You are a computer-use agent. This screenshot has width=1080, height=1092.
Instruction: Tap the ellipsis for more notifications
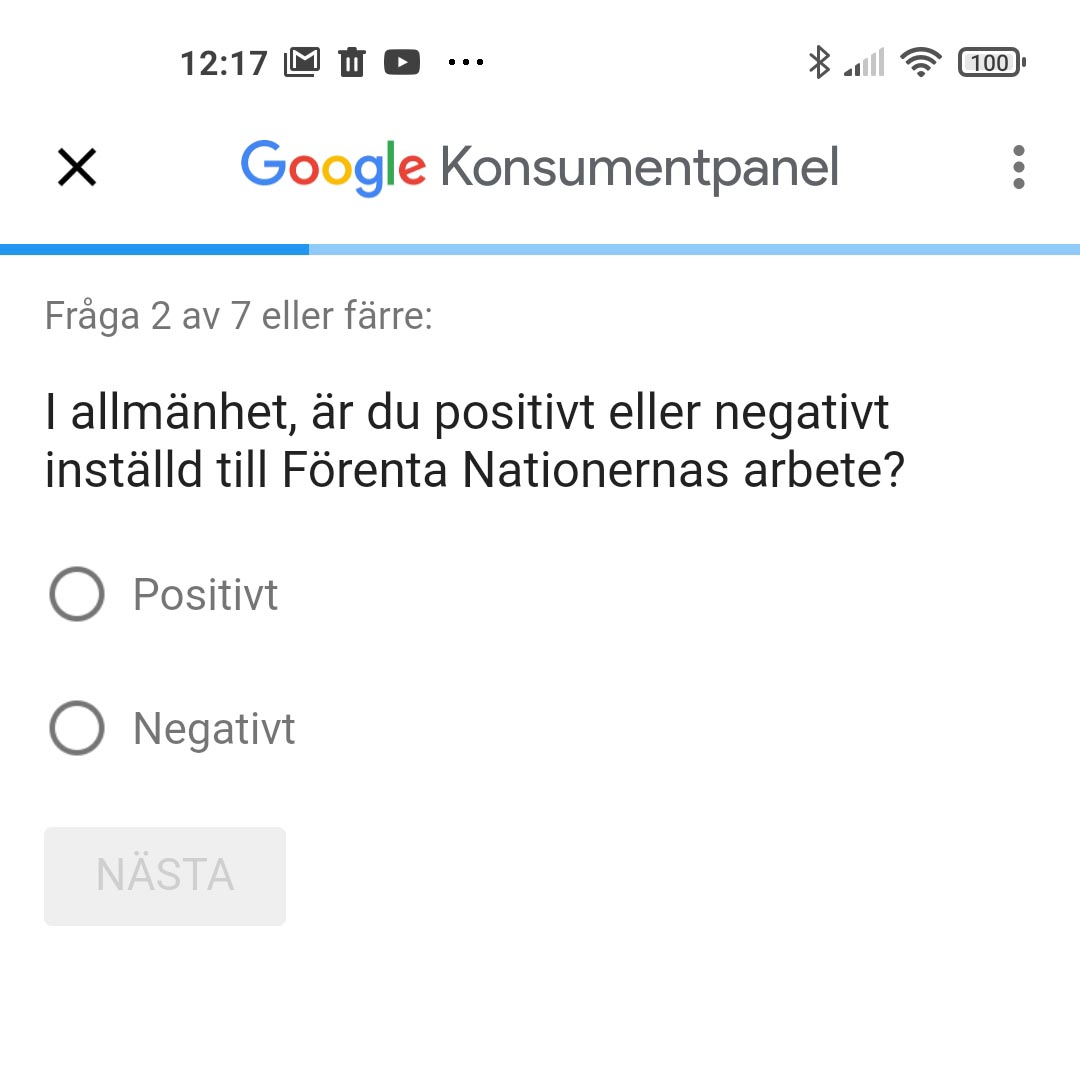pyautogui.click(x=465, y=62)
